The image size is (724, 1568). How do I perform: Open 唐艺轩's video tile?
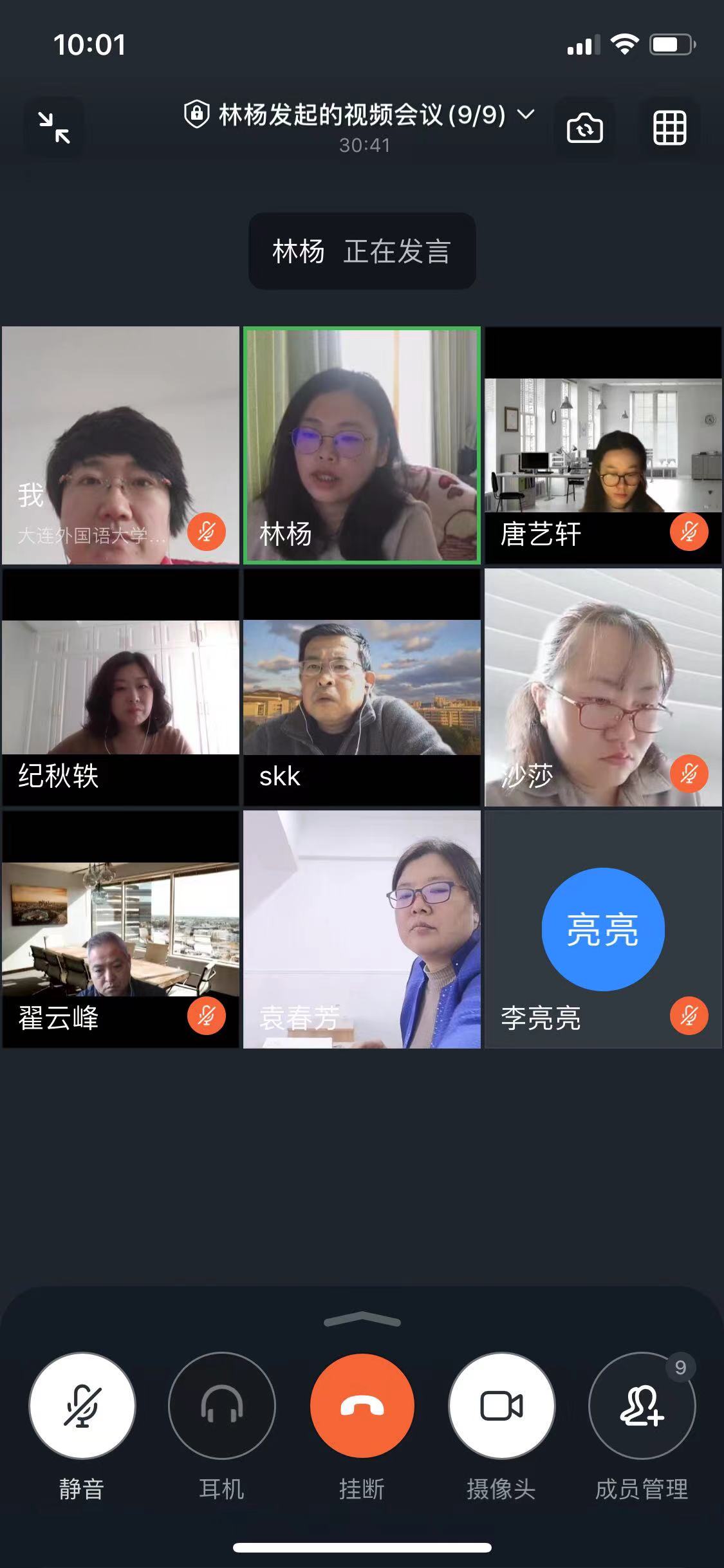tap(603, 445)
